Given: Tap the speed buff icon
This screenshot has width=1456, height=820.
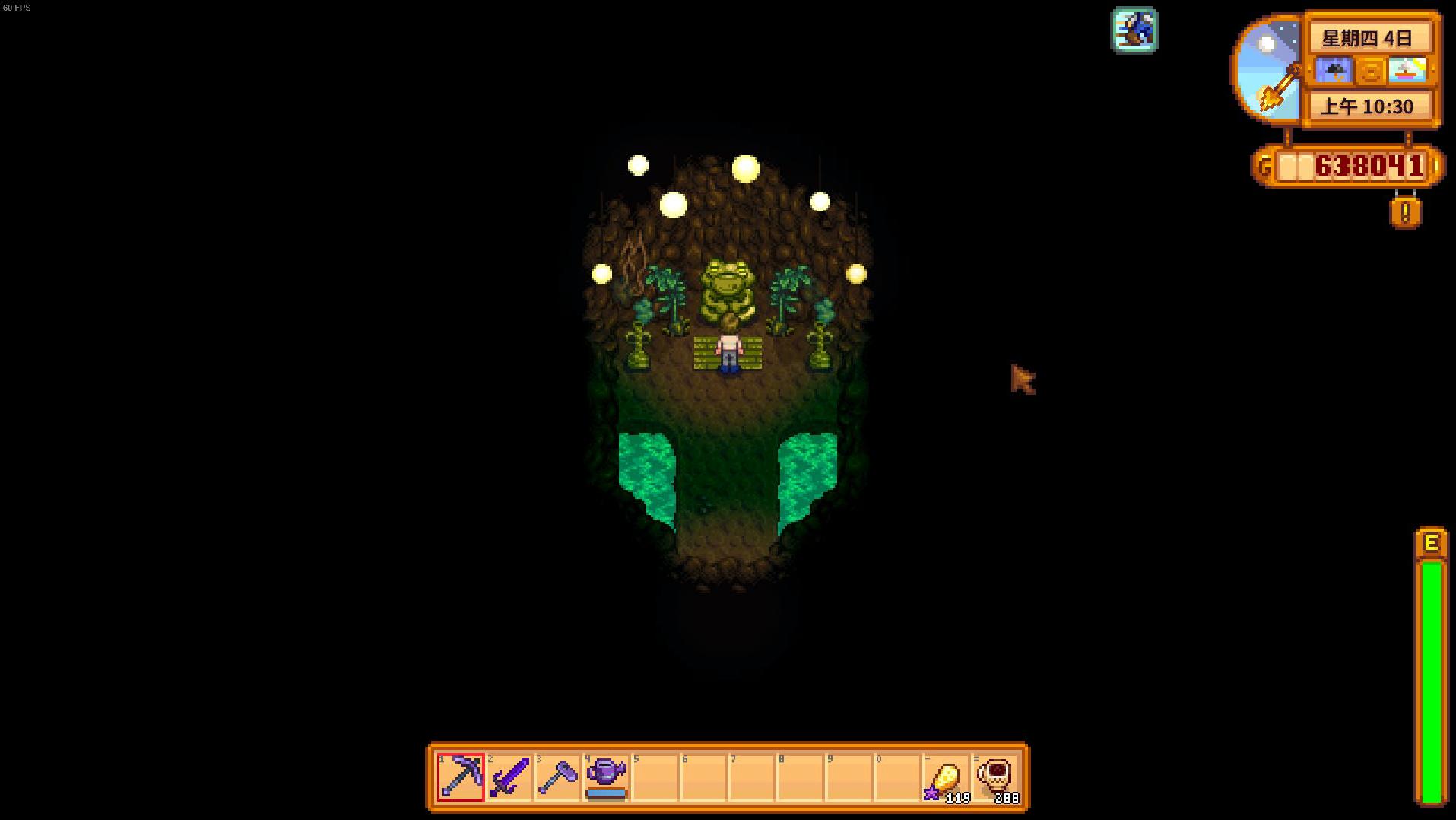Looking at the screenshot, I should click(x=1134, y=30).
